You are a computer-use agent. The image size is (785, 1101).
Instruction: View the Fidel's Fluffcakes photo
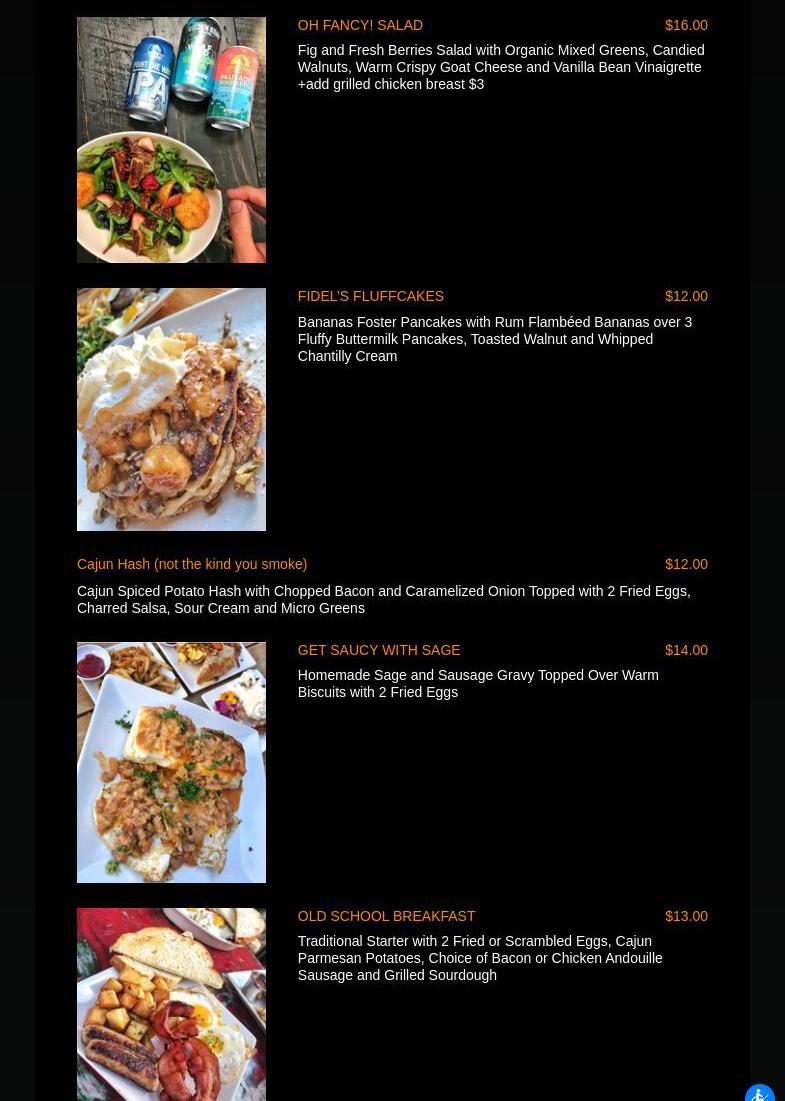171,409
